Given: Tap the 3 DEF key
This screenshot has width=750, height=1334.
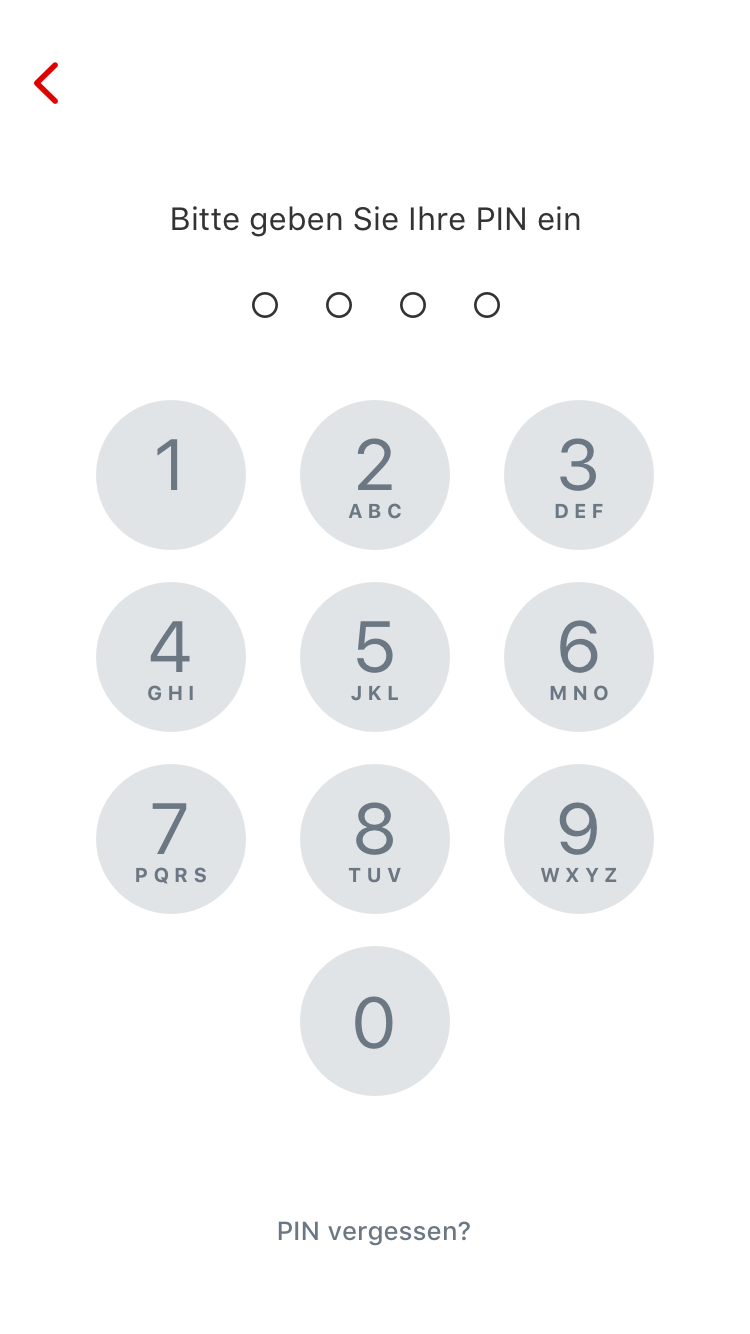Looking at the screenshot, I should click(x=579, y=475).
